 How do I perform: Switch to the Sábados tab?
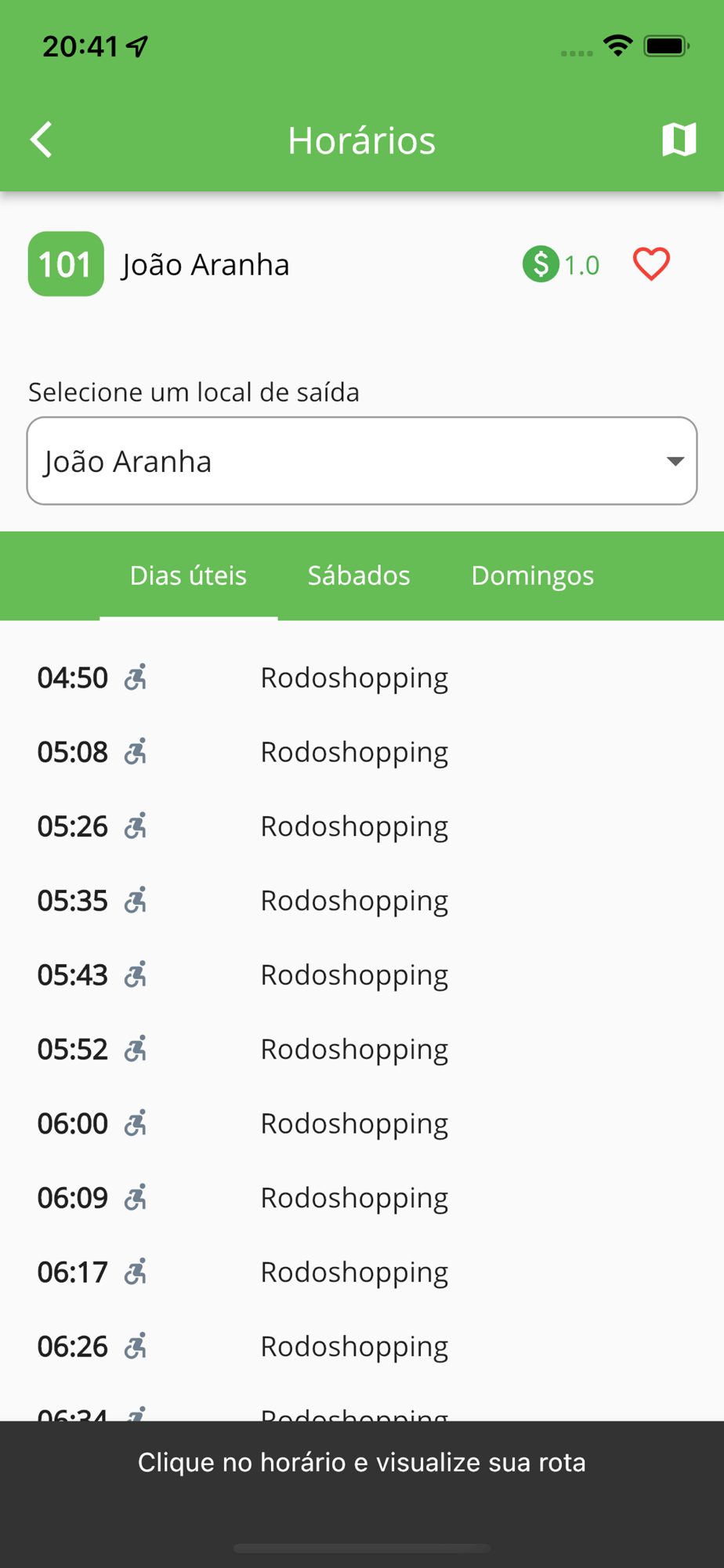point(359,575)
